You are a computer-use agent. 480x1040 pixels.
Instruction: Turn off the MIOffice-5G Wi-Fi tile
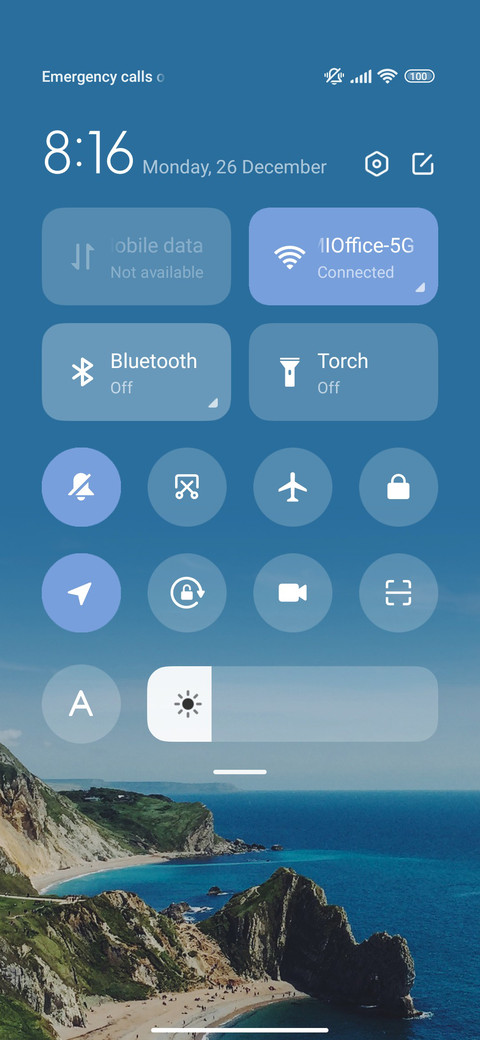click(x=343, y=257)
